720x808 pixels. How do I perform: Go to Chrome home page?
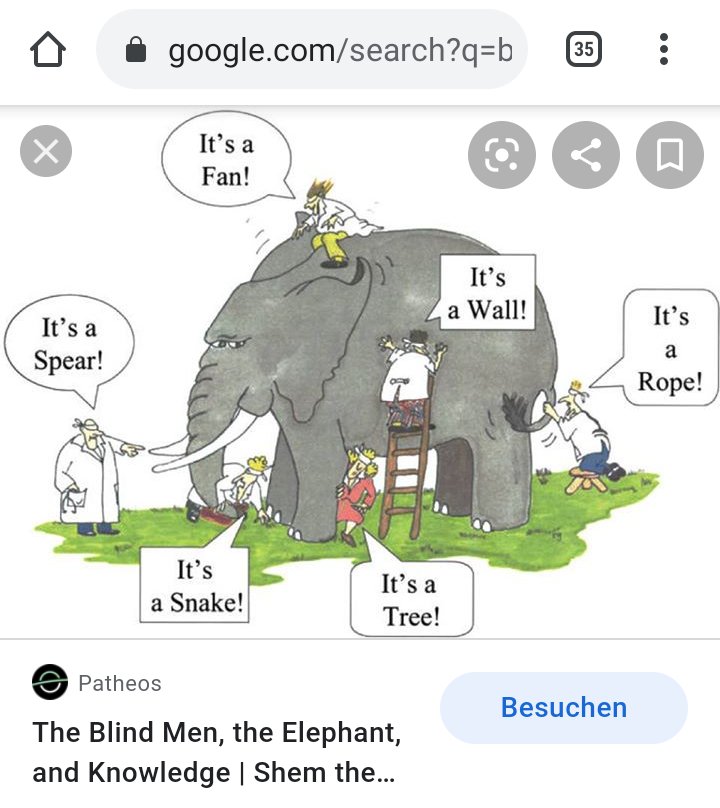(x=48, y=50)
